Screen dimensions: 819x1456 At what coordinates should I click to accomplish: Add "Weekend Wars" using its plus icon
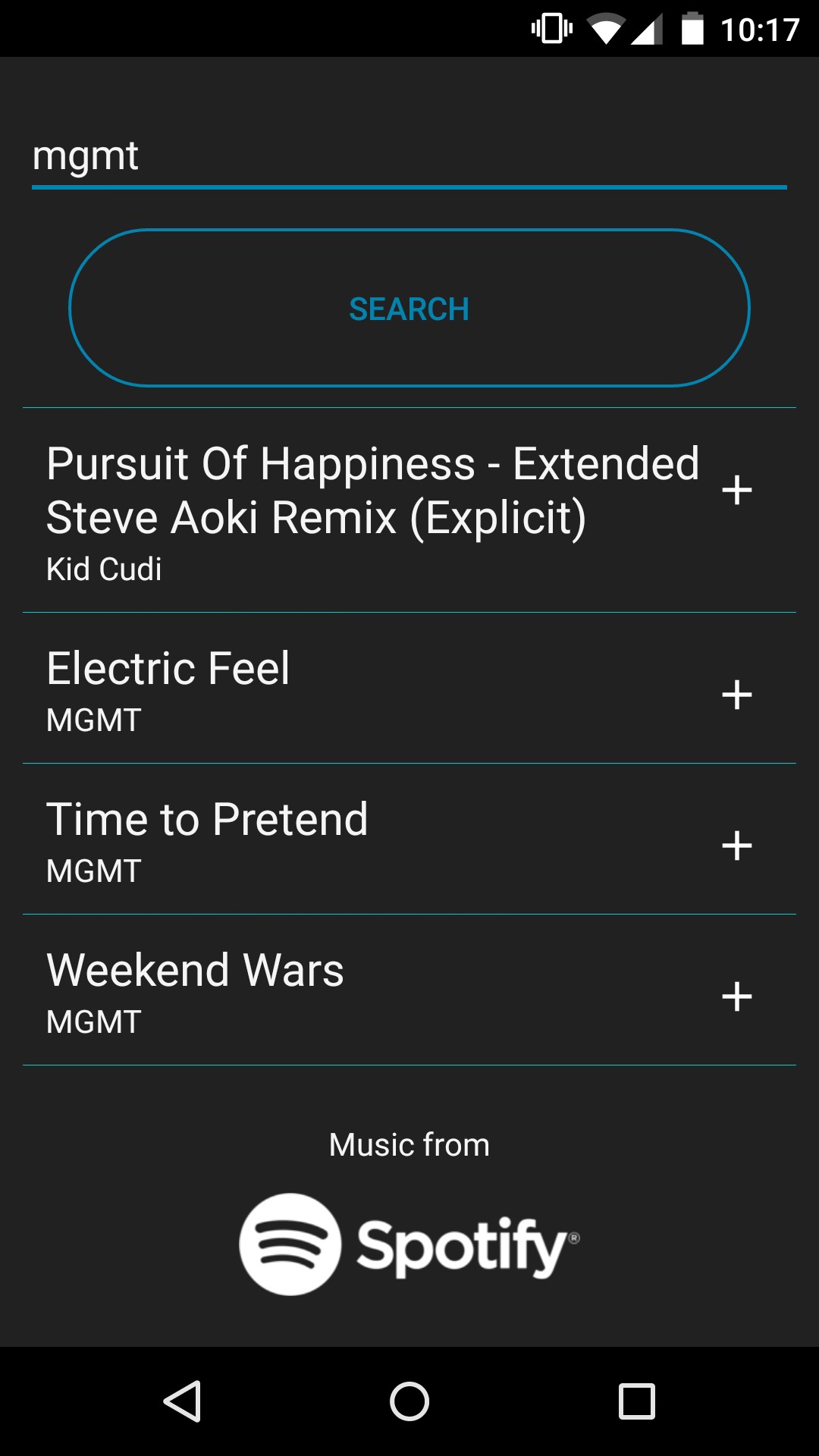click(736, 999)
